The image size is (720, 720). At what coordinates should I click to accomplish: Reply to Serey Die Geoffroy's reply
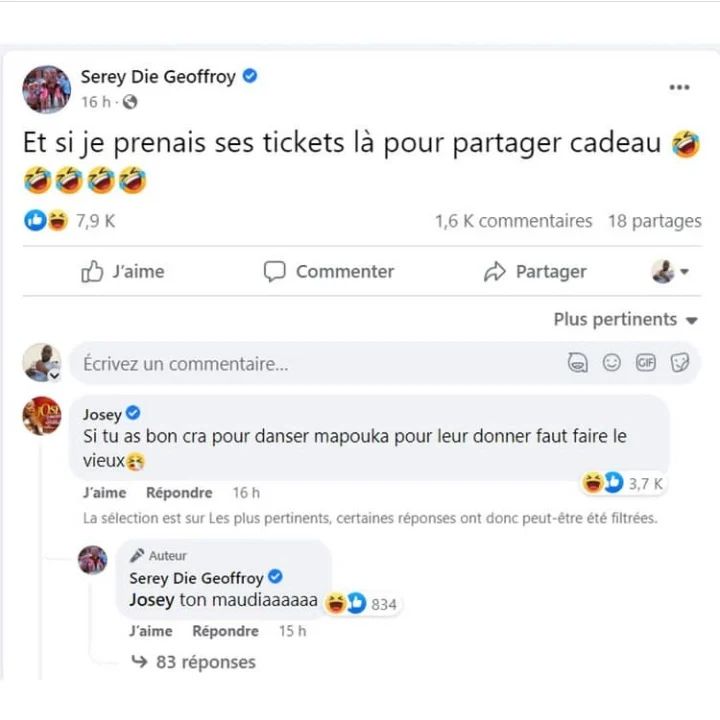(225, 631)
